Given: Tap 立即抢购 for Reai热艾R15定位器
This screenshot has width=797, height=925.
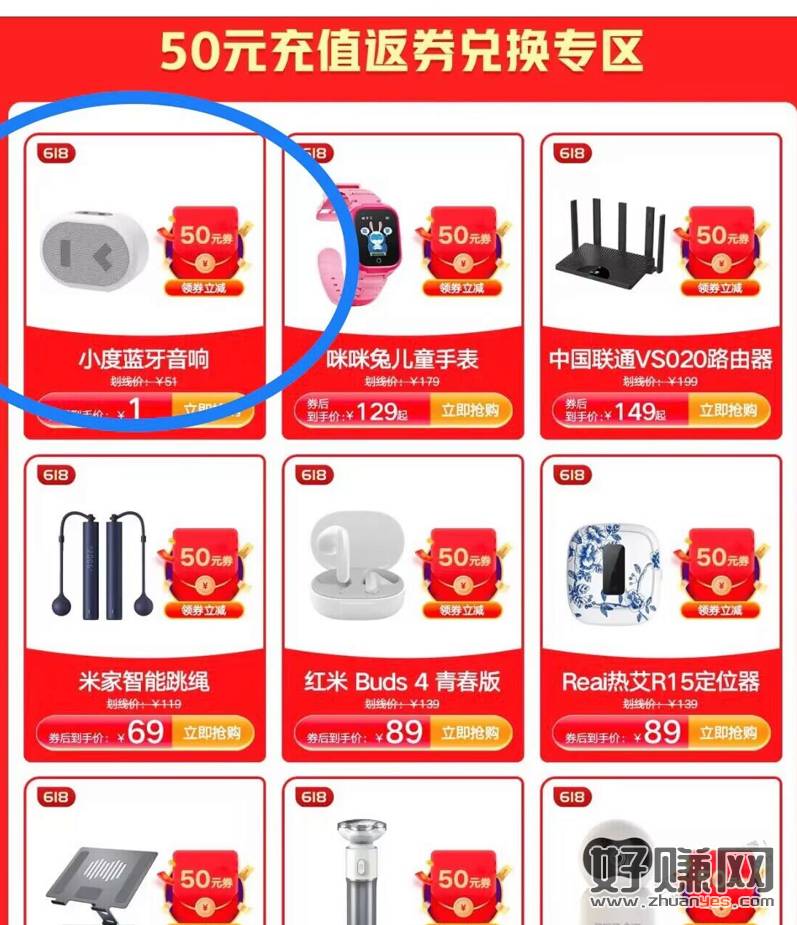Looking at the screenshot, I should (728, 732).
